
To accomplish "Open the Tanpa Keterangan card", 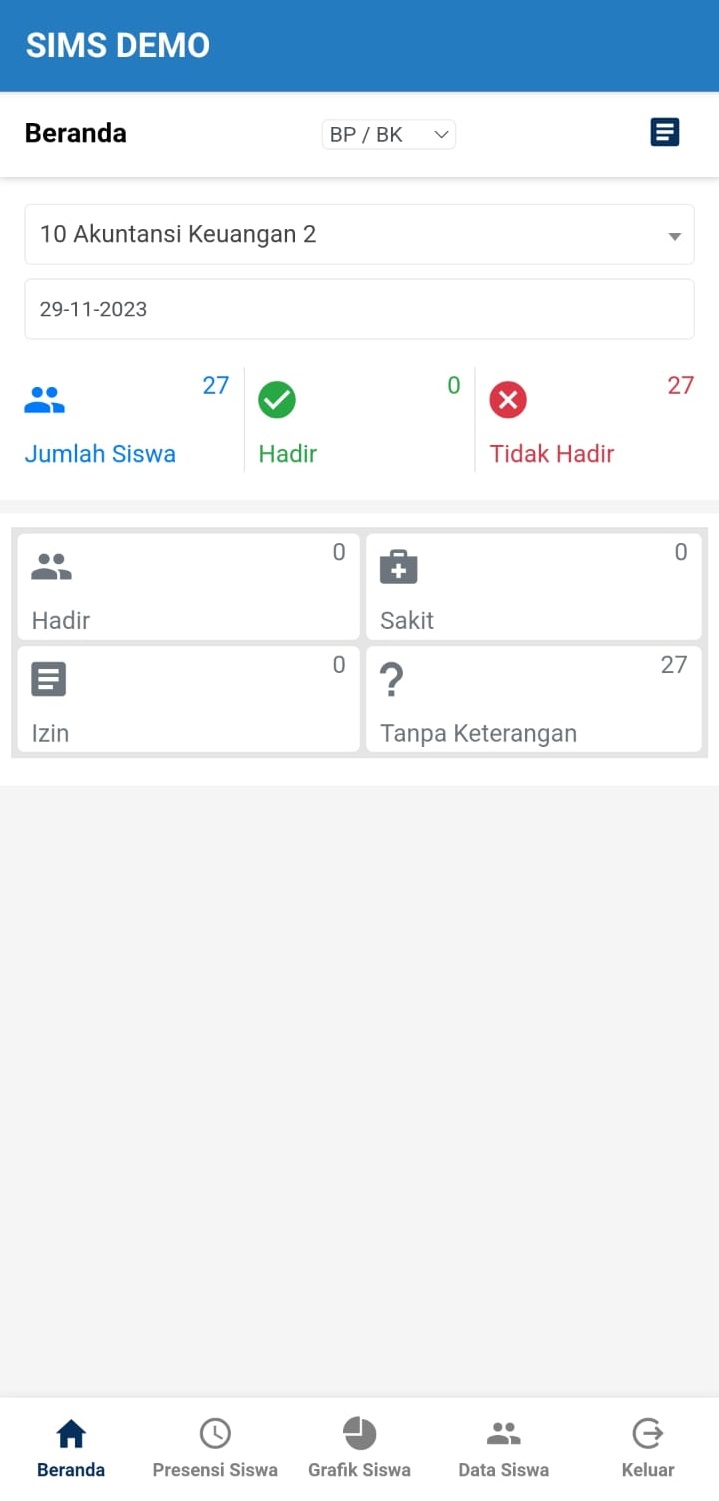I will point(533,699).
